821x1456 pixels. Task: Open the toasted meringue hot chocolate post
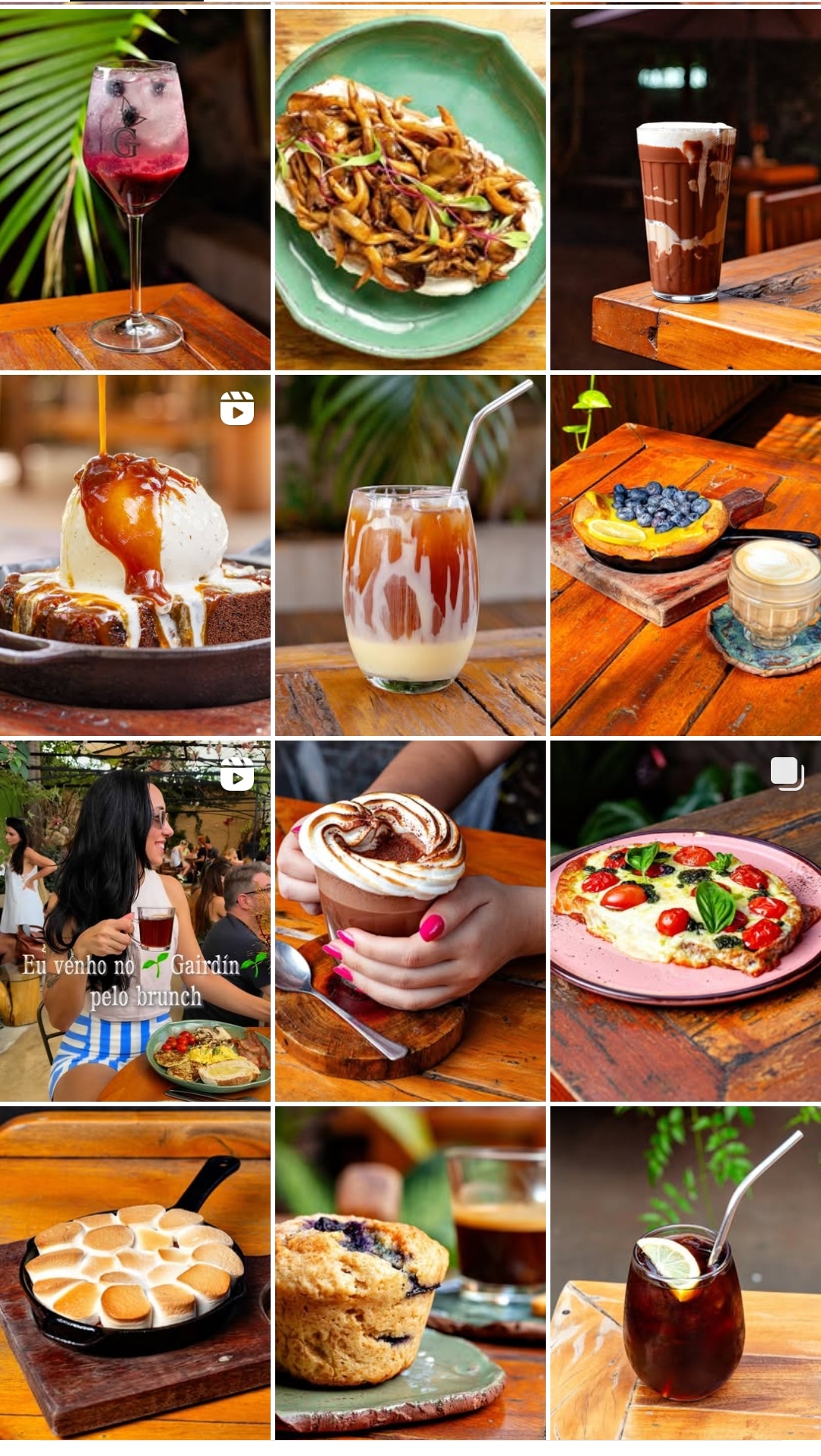(410, 921)
